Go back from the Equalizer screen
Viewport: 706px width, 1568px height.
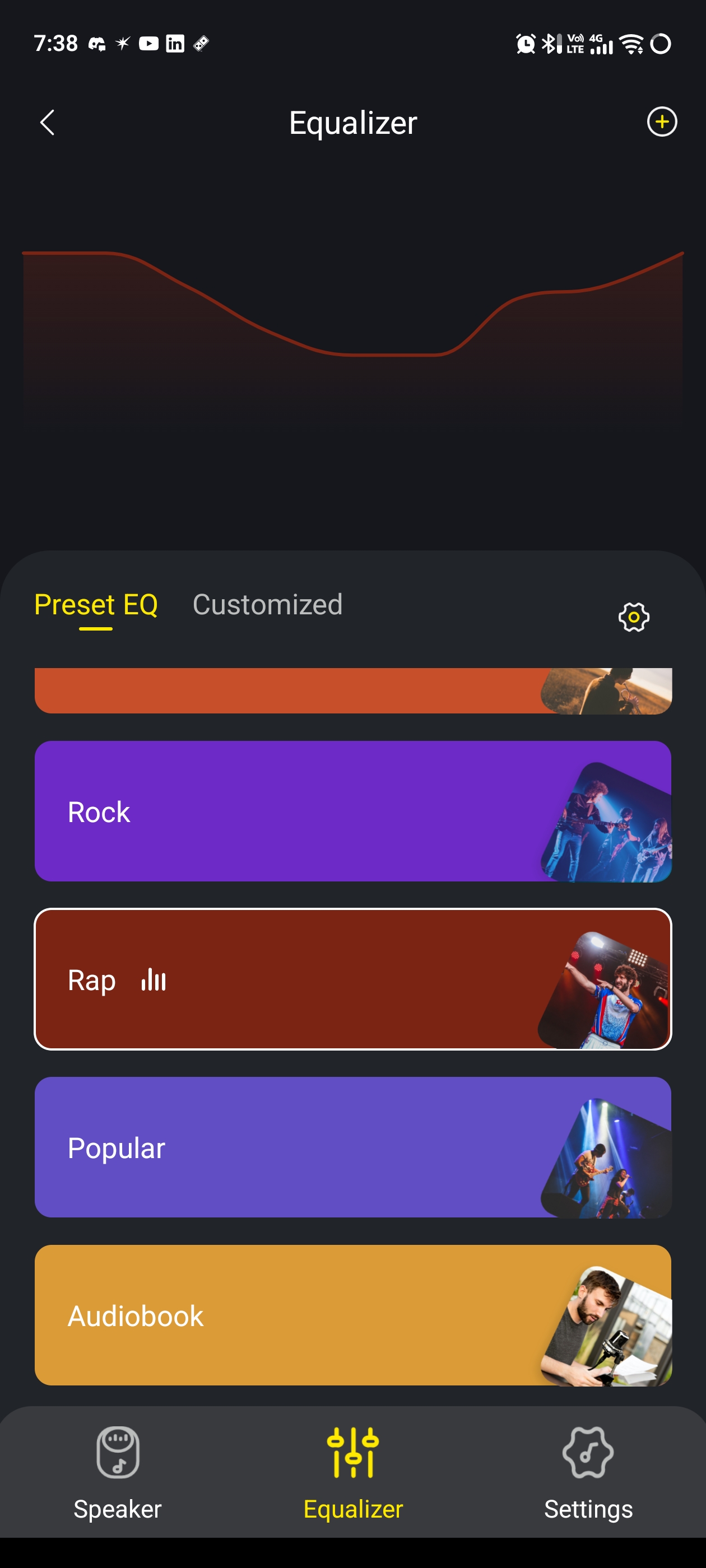48,122
